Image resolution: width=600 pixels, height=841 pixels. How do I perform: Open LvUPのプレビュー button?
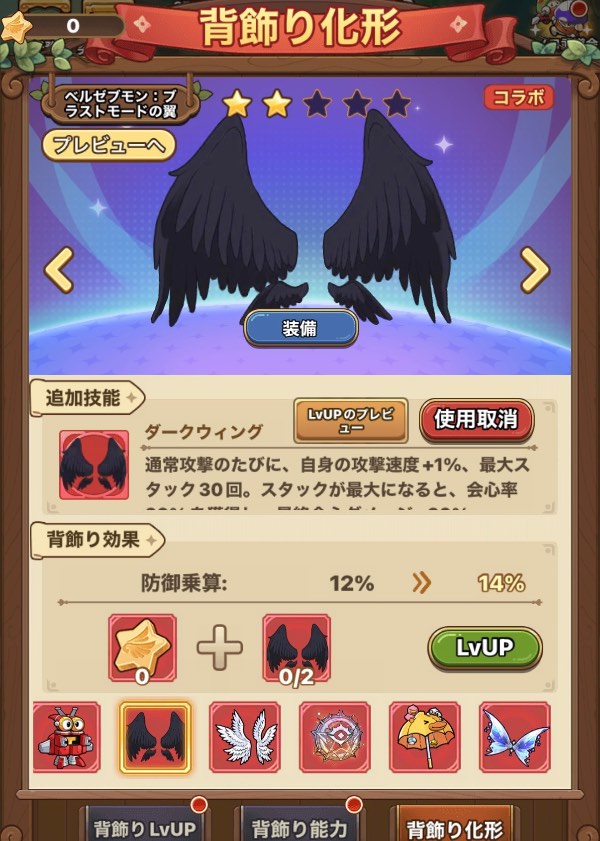[x=351, y=420]
